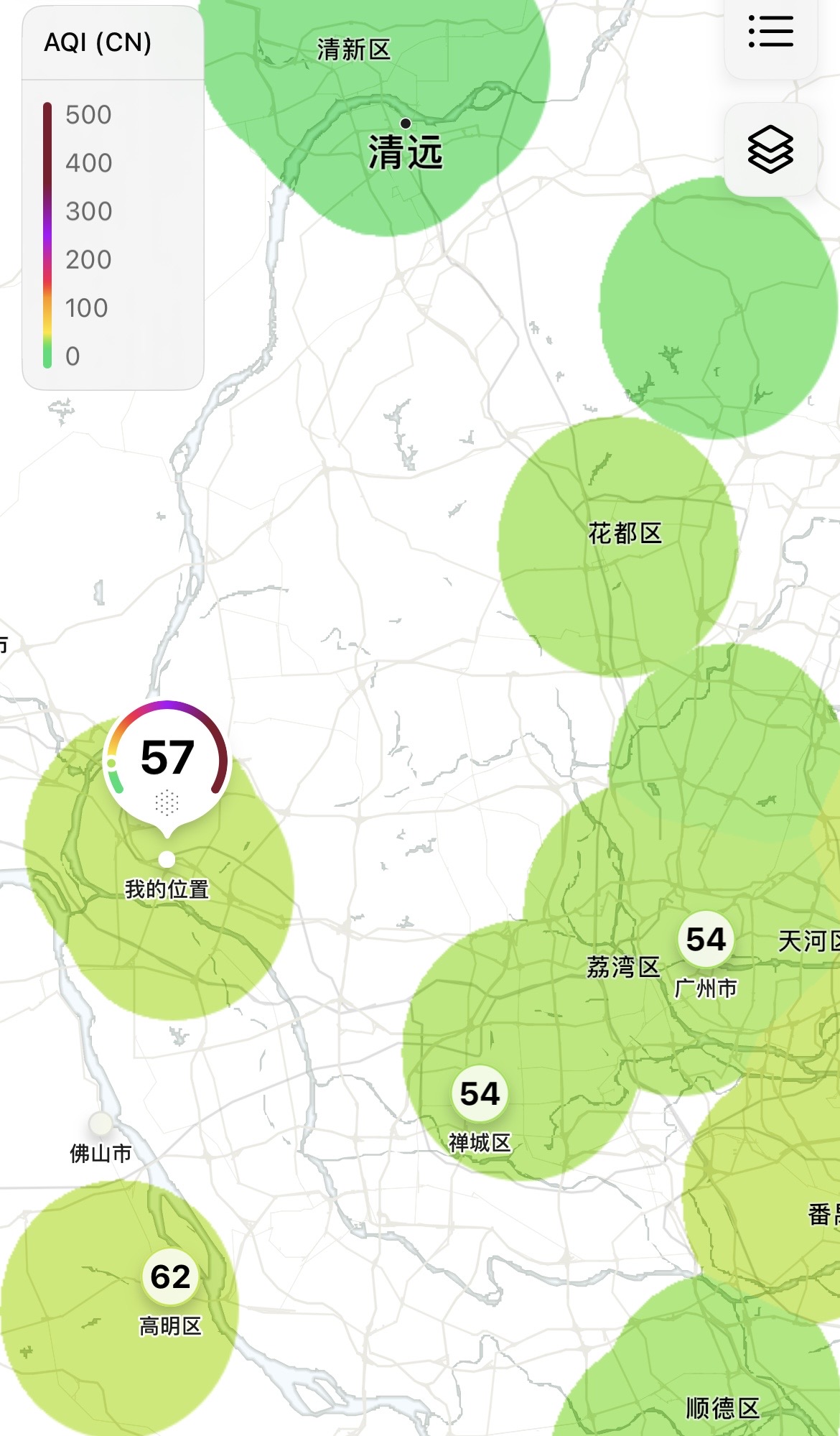Select the 54 AQI marker for 广州市

tap(706, 940)
